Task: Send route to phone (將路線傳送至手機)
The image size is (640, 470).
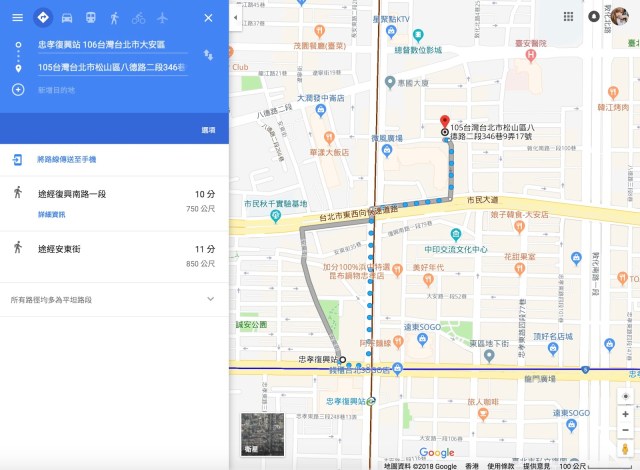Action: click(67, 160)
